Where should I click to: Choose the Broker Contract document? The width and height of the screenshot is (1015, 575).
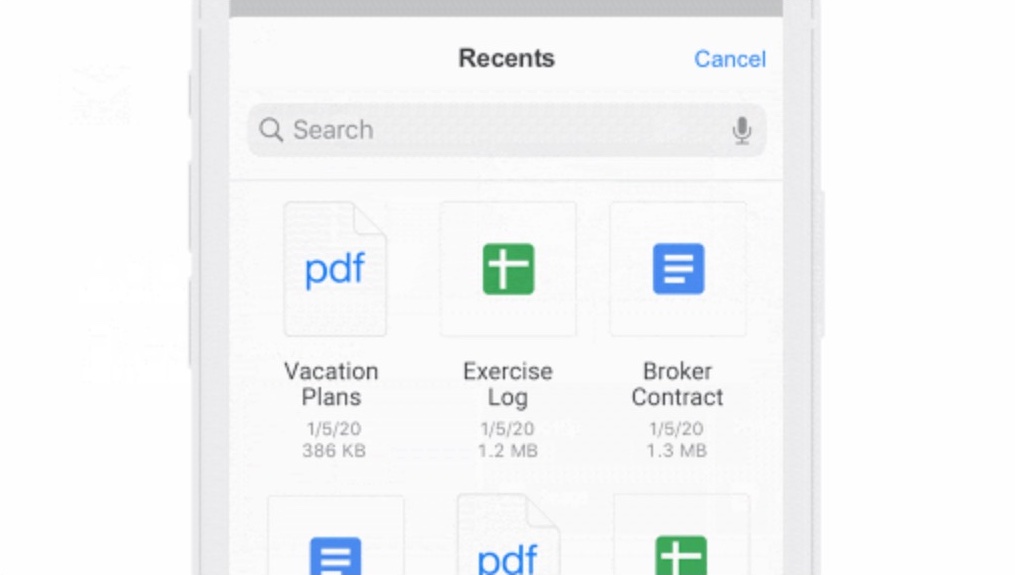tap(678, 270)
